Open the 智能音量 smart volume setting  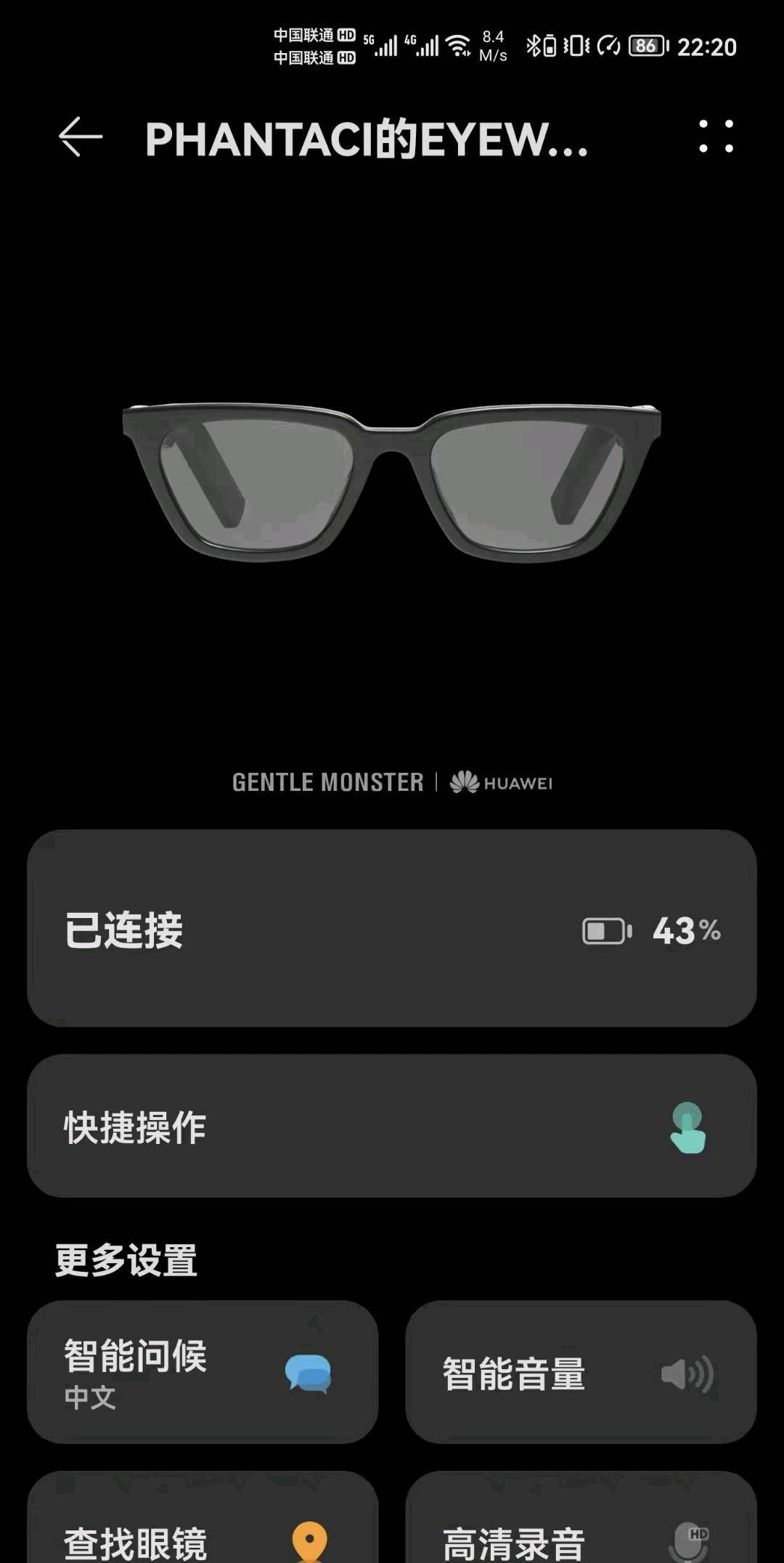coord(581,1371)
